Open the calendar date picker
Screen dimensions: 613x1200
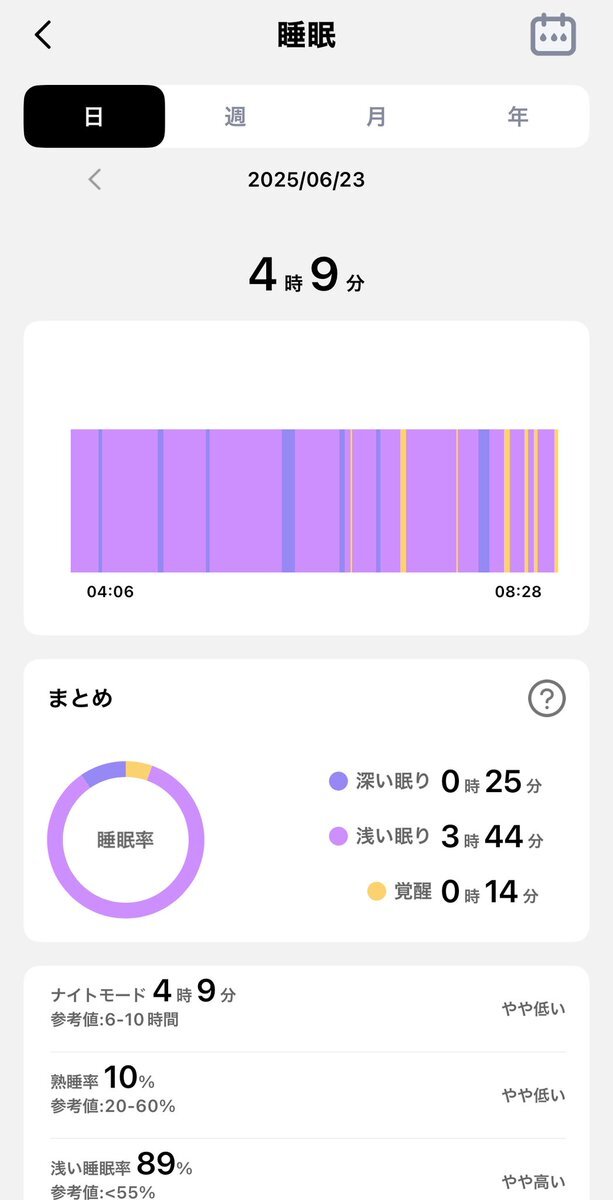pyautogui.click(x=552, y=34)
